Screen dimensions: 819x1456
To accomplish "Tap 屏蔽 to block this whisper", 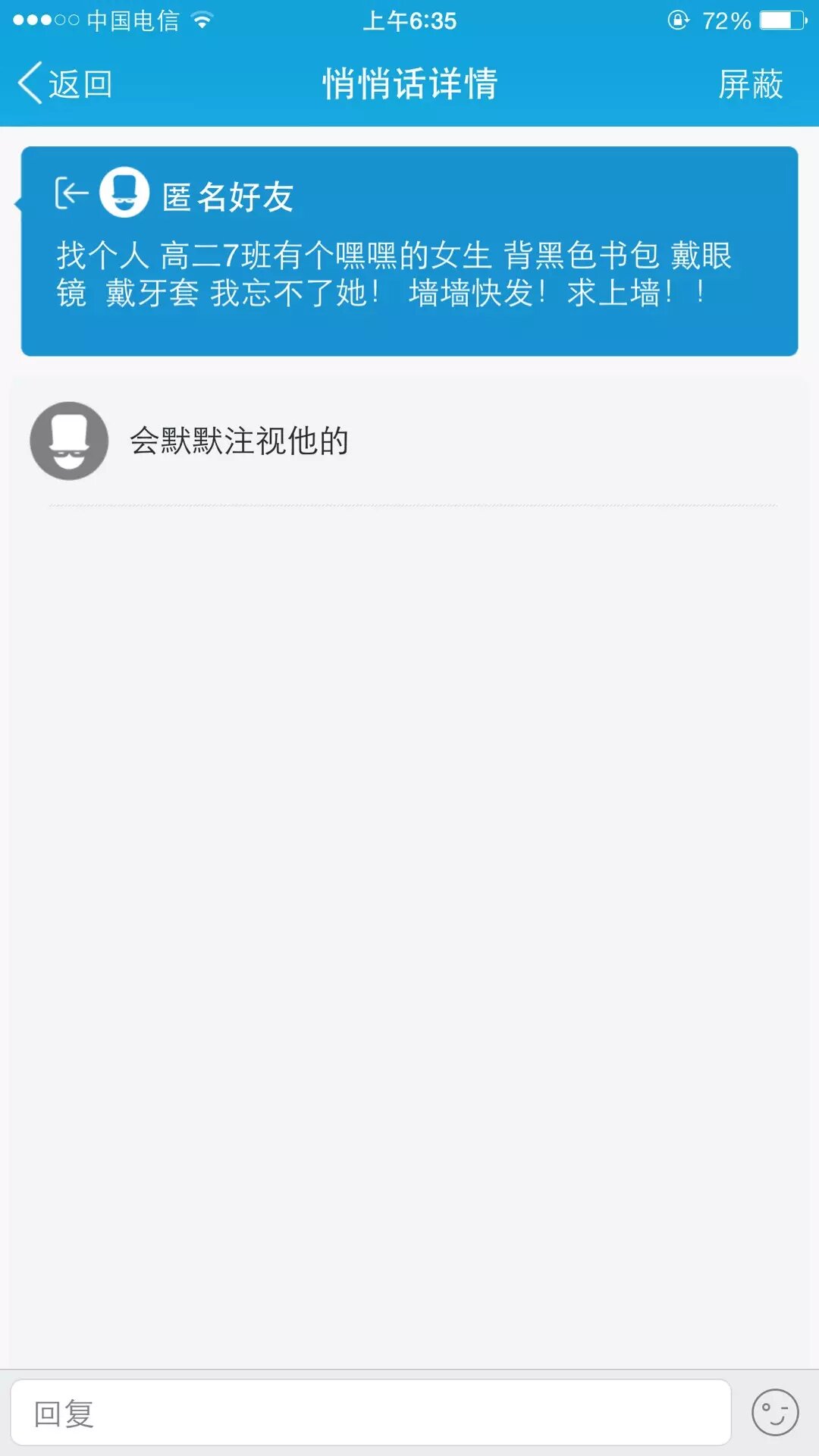I will (750, 83).
